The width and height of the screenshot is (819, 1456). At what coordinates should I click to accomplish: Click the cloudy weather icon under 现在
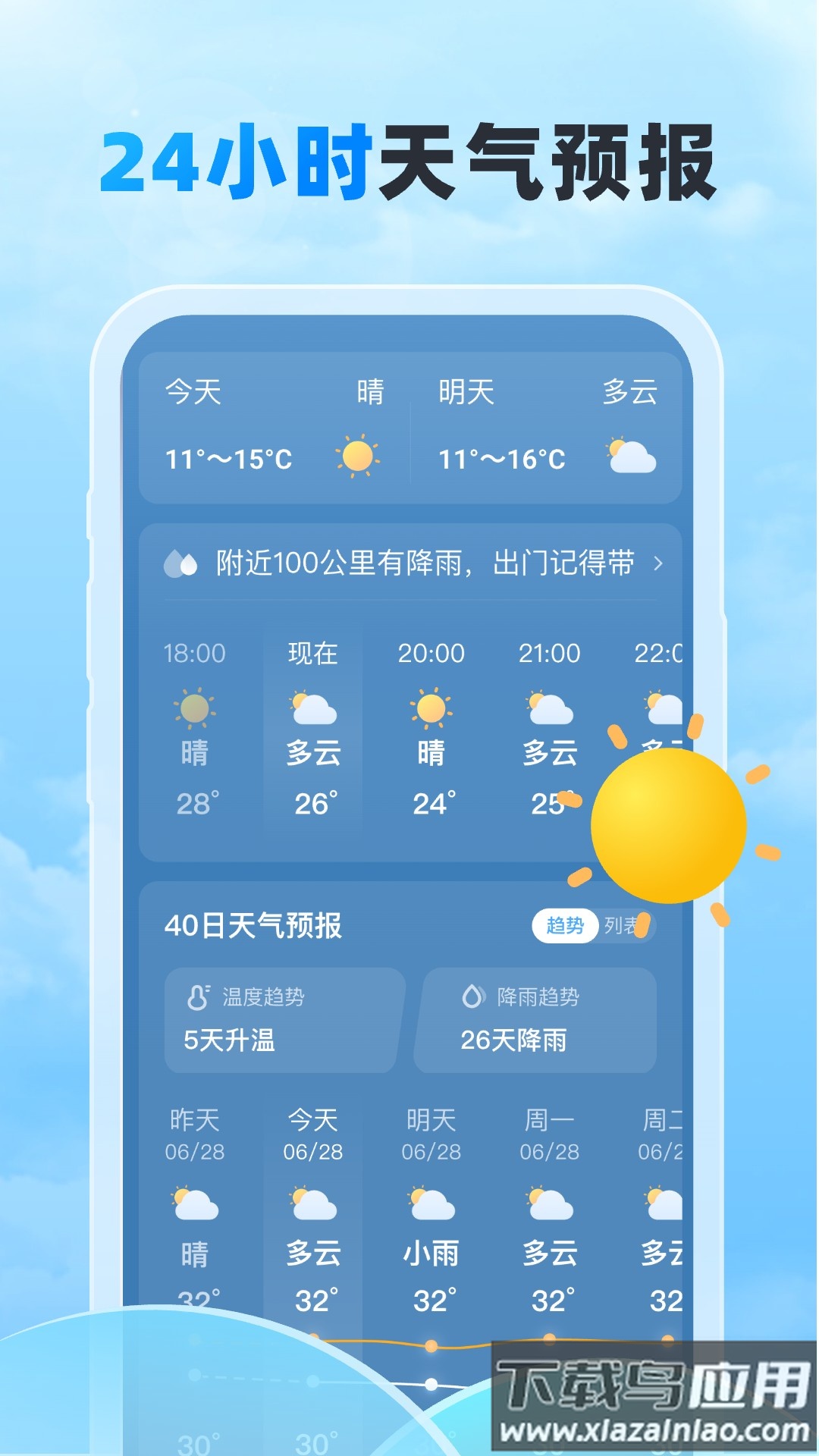click(312, 708)
